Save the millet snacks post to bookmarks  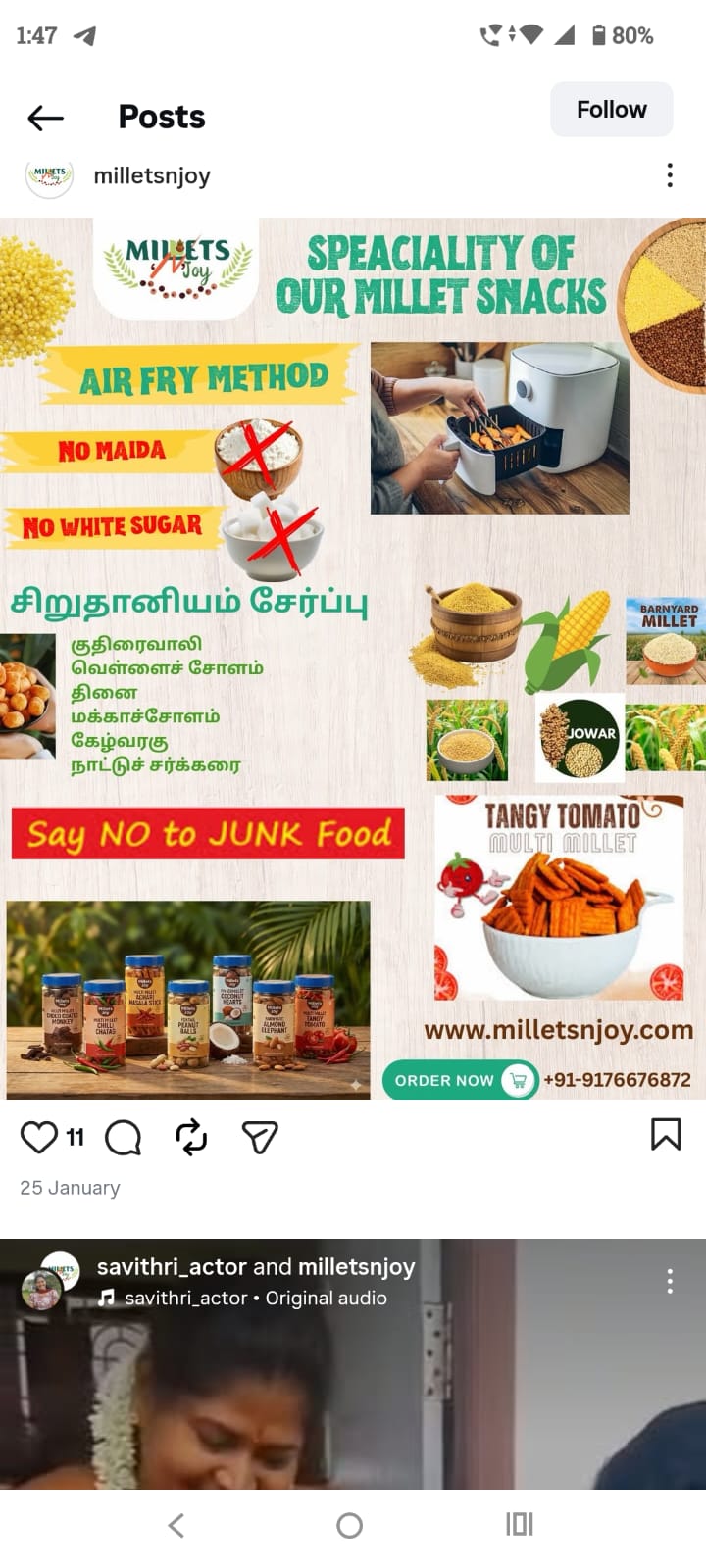point(666,1135)
